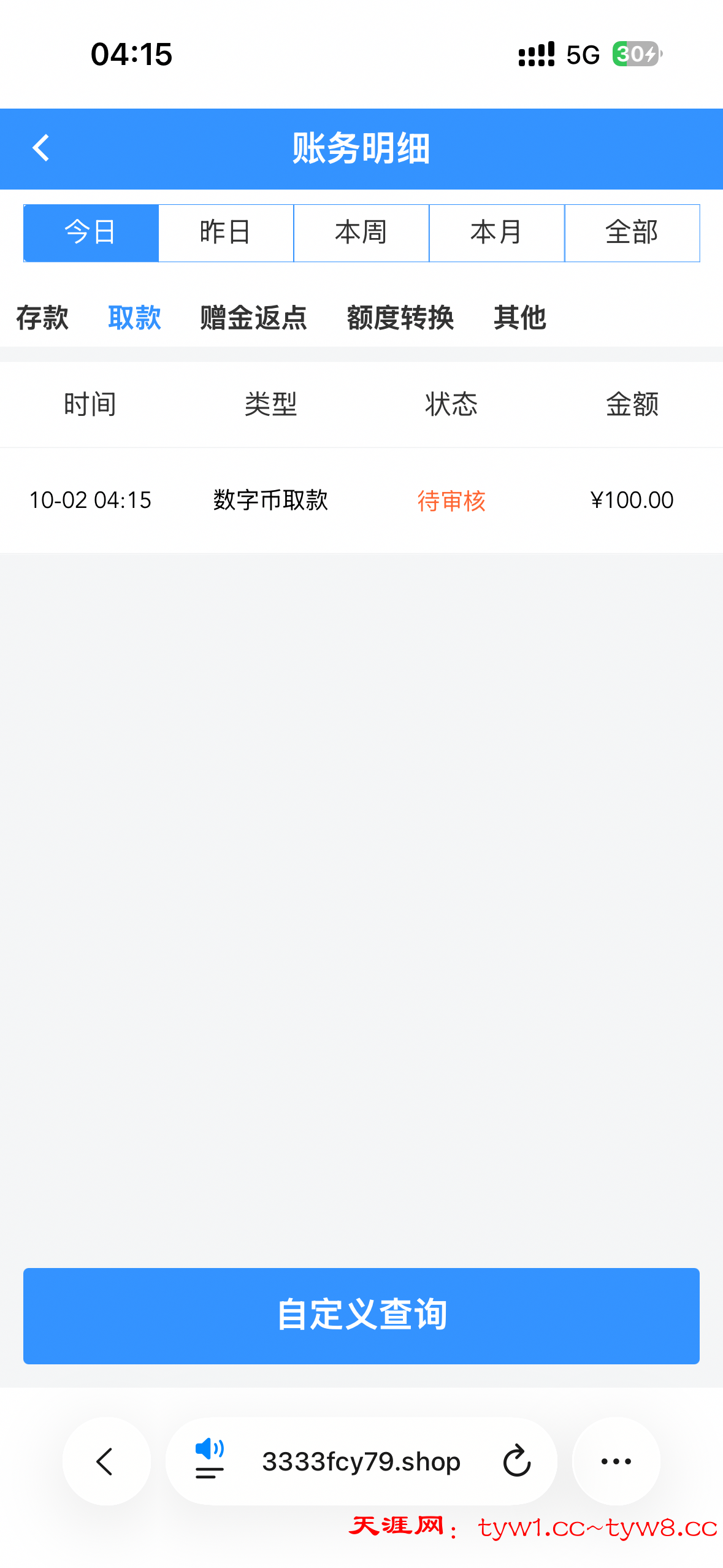Select the 今日 date tab
This screenshot has width=723, height=1568.
(90, 233)
